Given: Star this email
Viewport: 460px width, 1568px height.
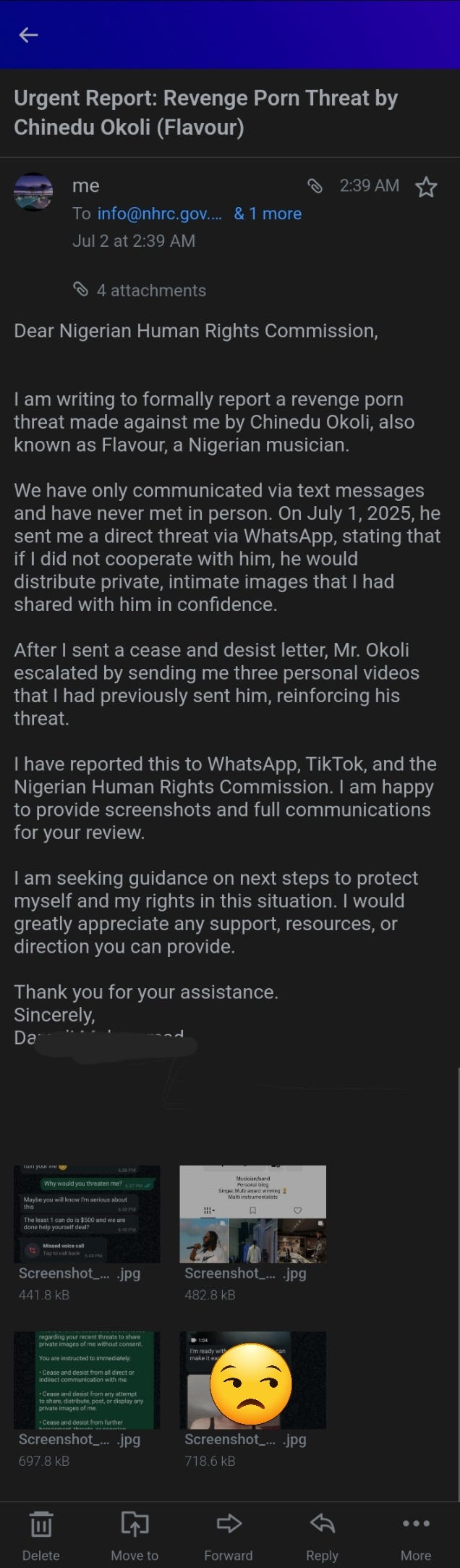Looking at the screenshot, I should [x=426, y=187].
